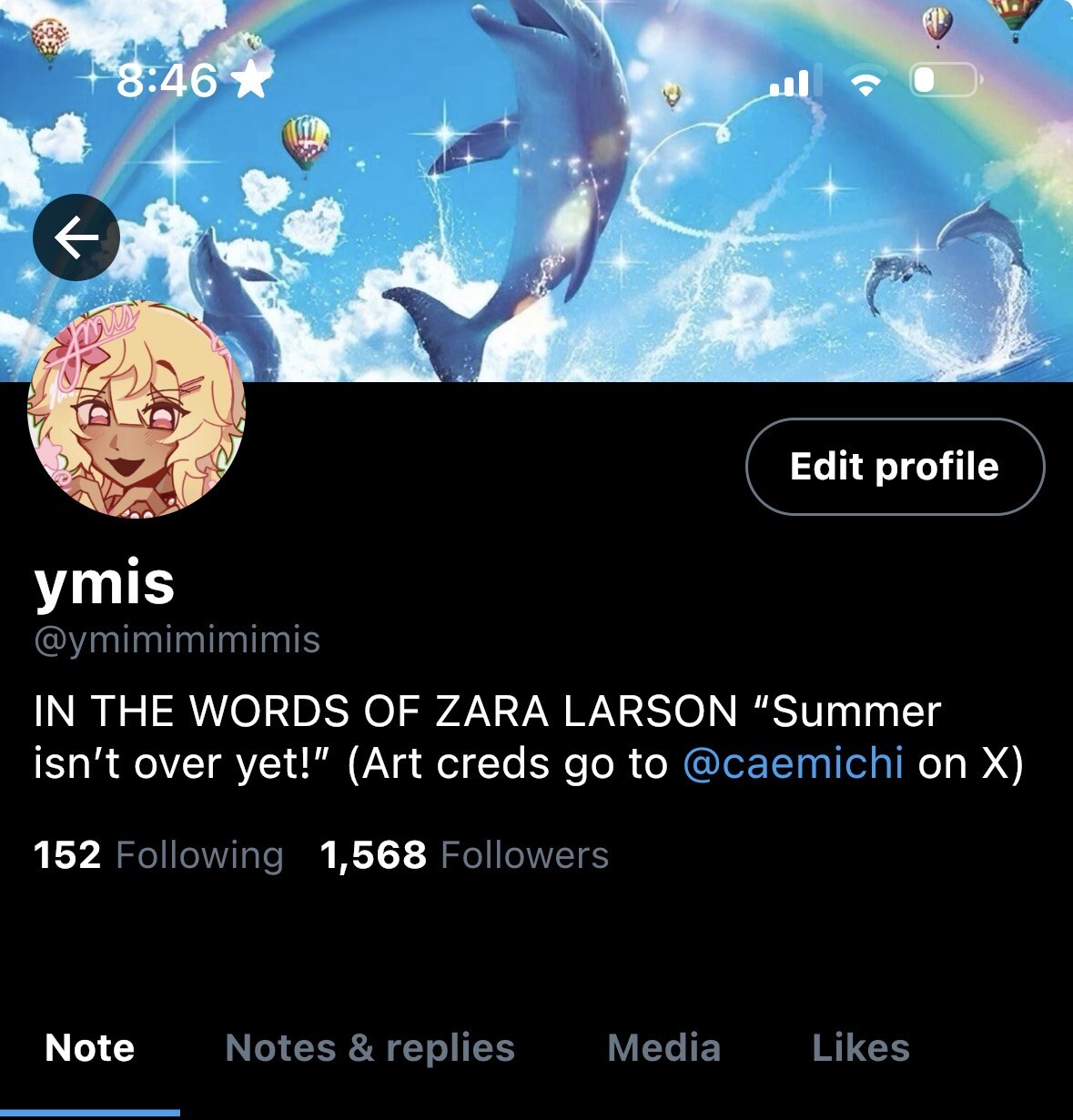Image resolution: width=1073 pixels, height=1120 pixels.
Task: Select the Note tab
Action: tap(89, 1048)
